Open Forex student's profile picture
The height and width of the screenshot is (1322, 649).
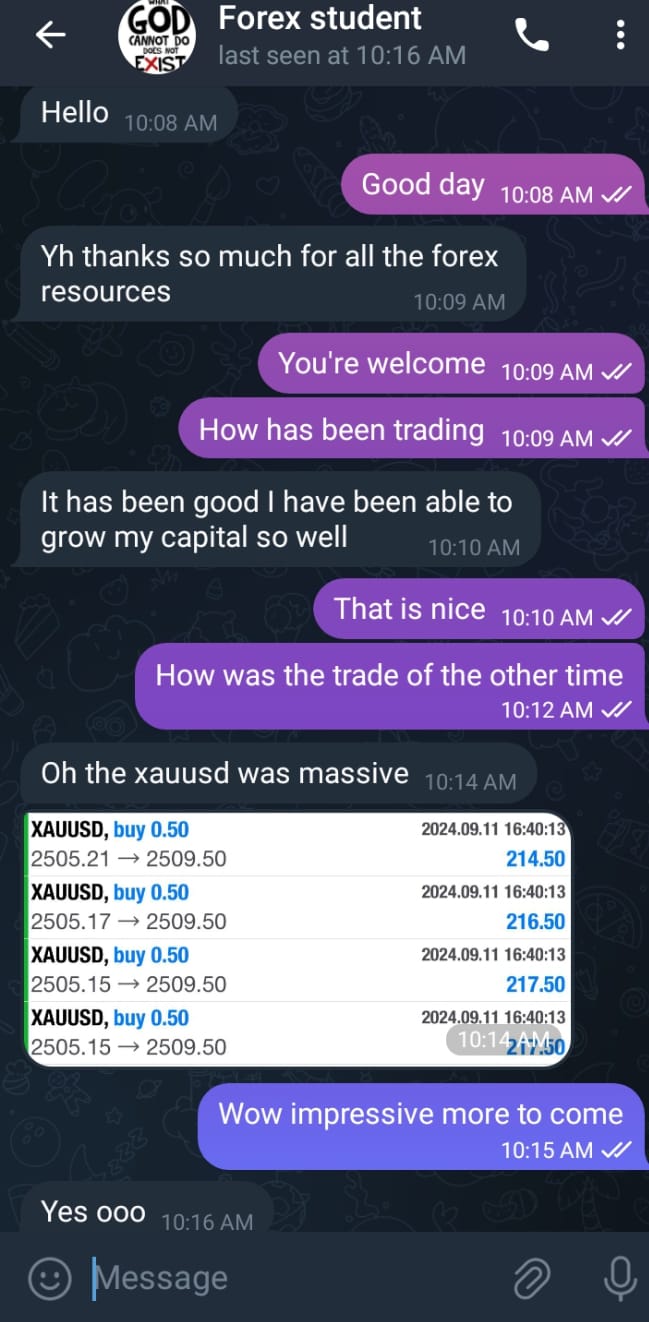pyautogui.click(x=156, y=37)
